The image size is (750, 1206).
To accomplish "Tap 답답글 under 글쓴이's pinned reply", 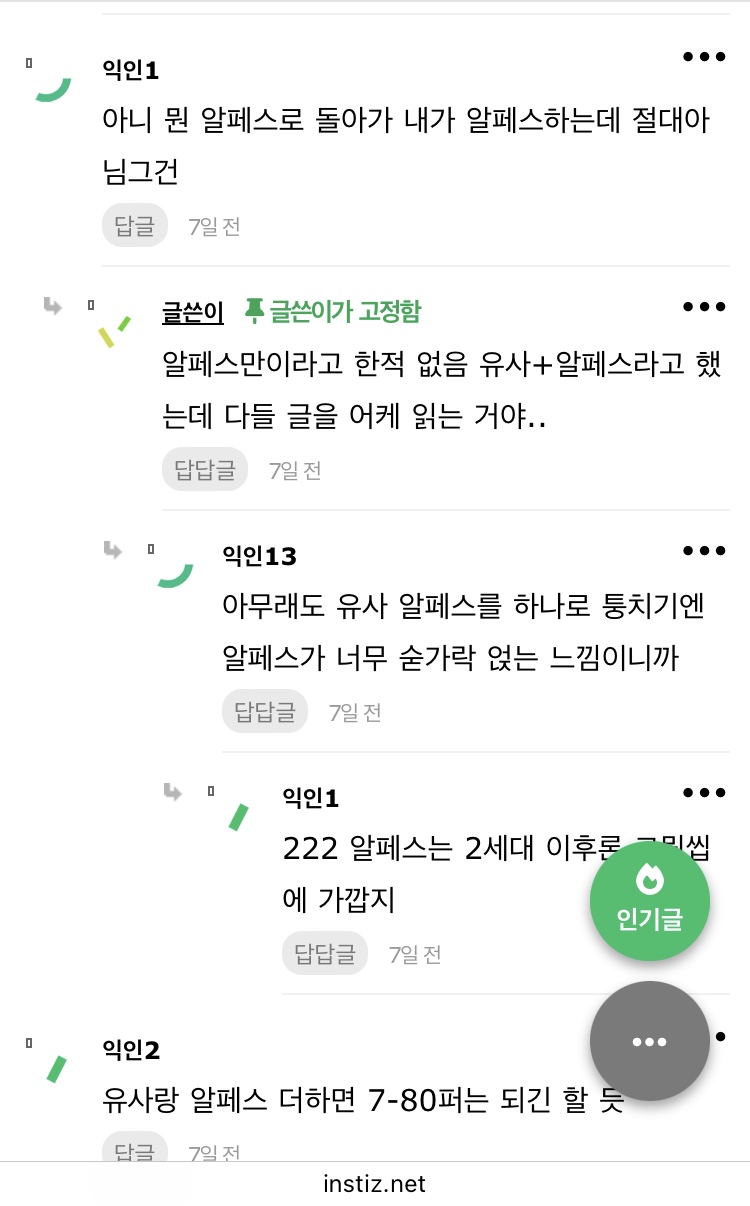I will [204, 469].
